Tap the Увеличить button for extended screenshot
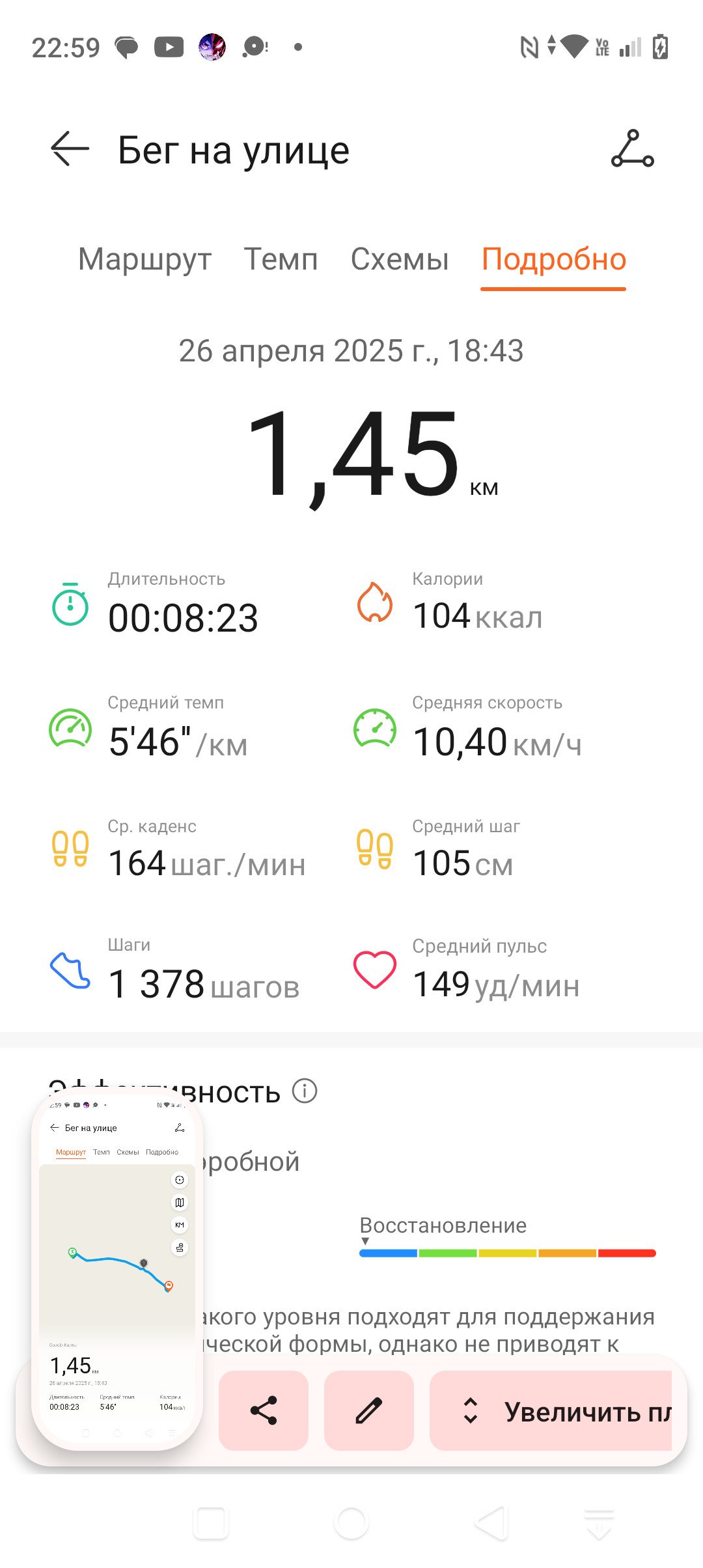 pyautogui.click(x=551, y=1410)
